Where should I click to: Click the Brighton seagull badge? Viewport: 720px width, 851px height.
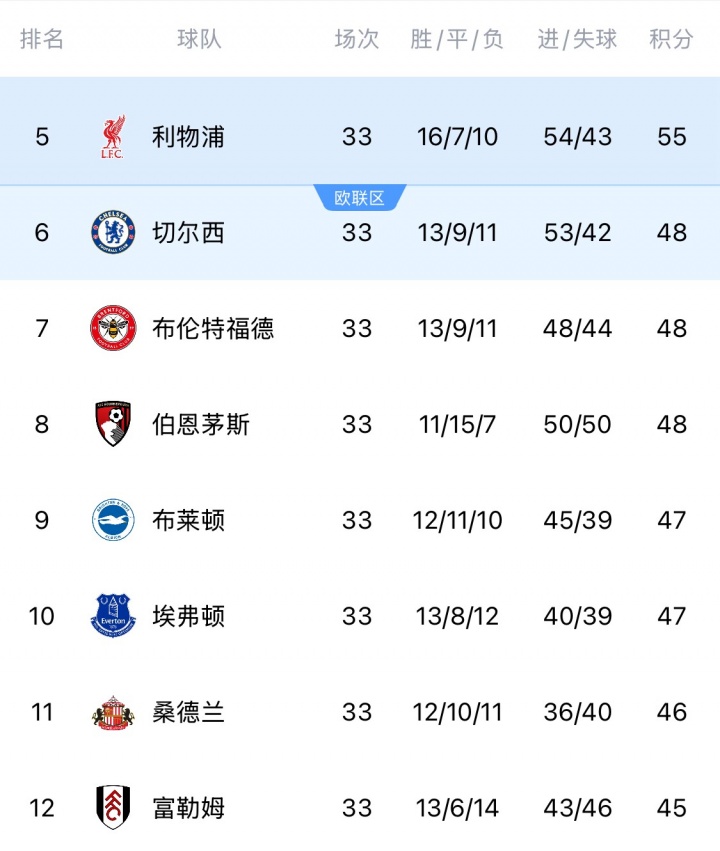[x=113, y=520]
